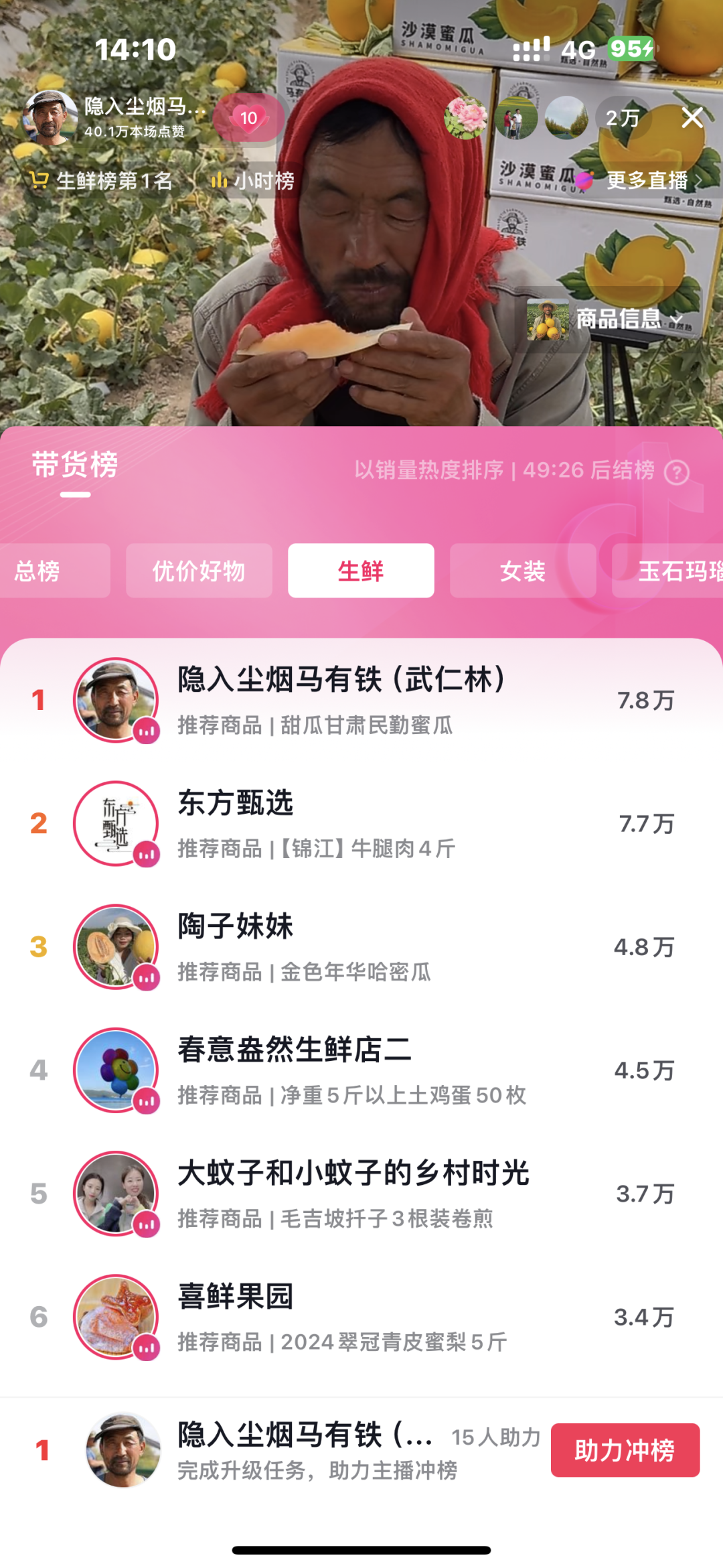Open 喜鲜果园 in the ranking list
Image resolution: width=723 pixels, height=1568 pixels.
(x=361, y=1317)
